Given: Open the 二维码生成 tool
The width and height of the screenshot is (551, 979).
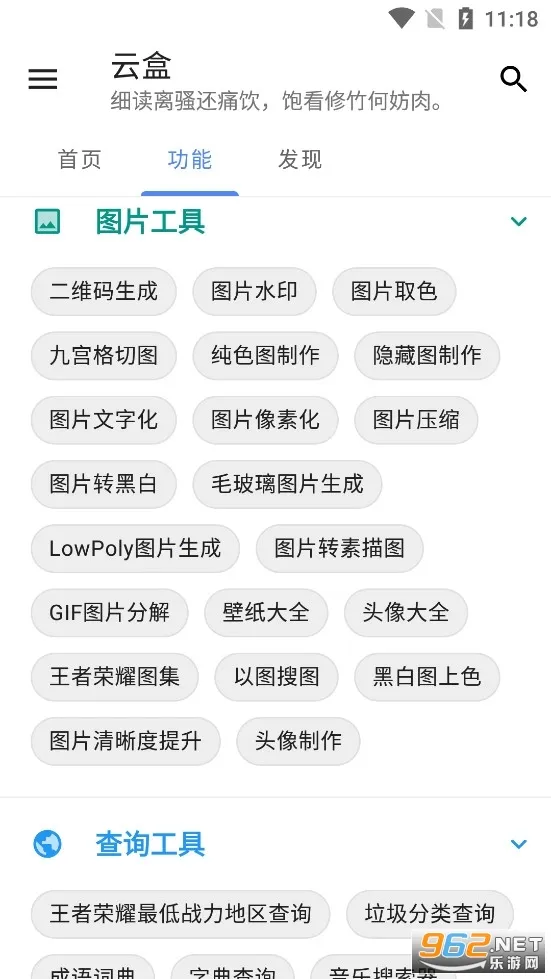Looking at the screenshot, I should pos(104,292).
